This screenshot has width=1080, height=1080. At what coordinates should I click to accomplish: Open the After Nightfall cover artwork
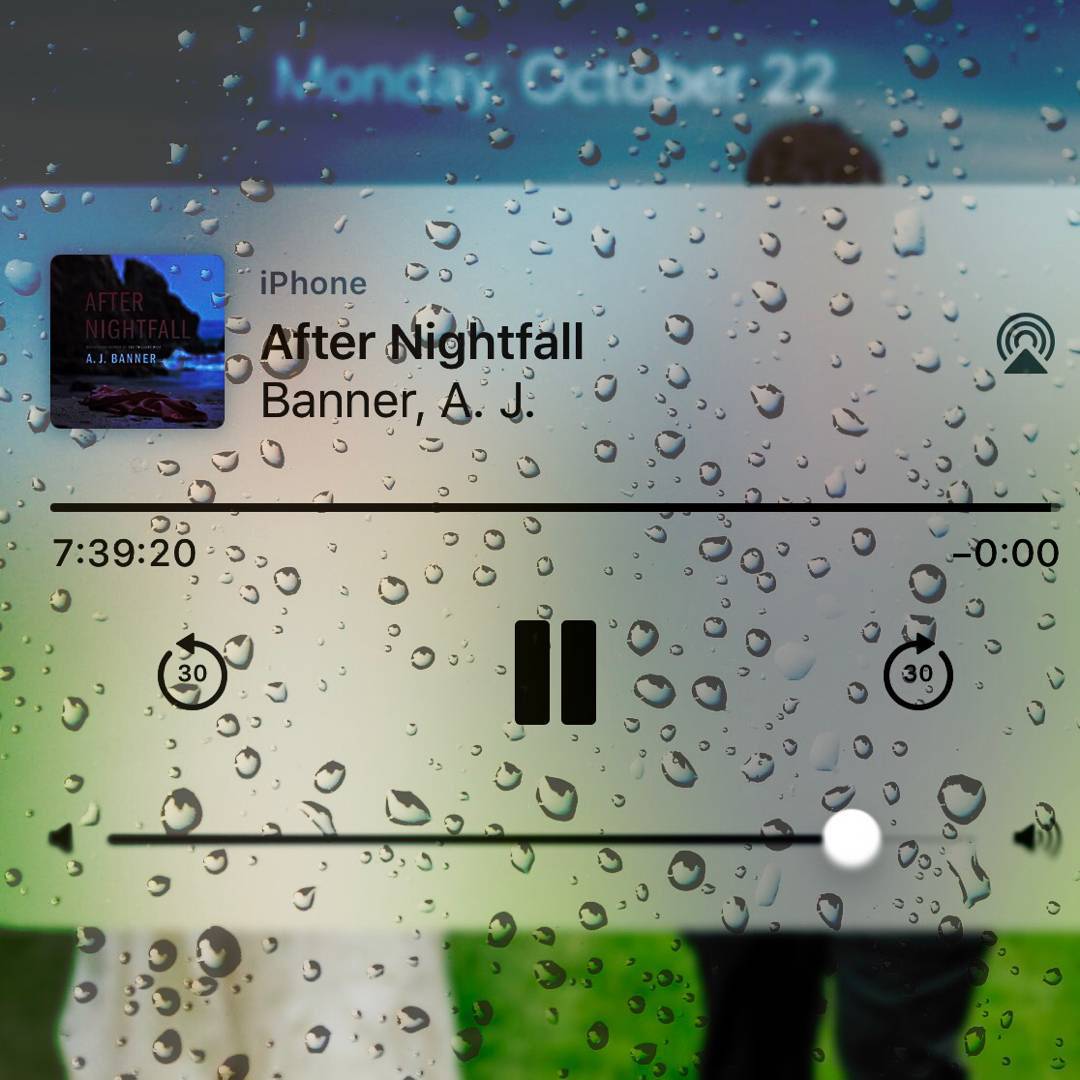point(137,341)
